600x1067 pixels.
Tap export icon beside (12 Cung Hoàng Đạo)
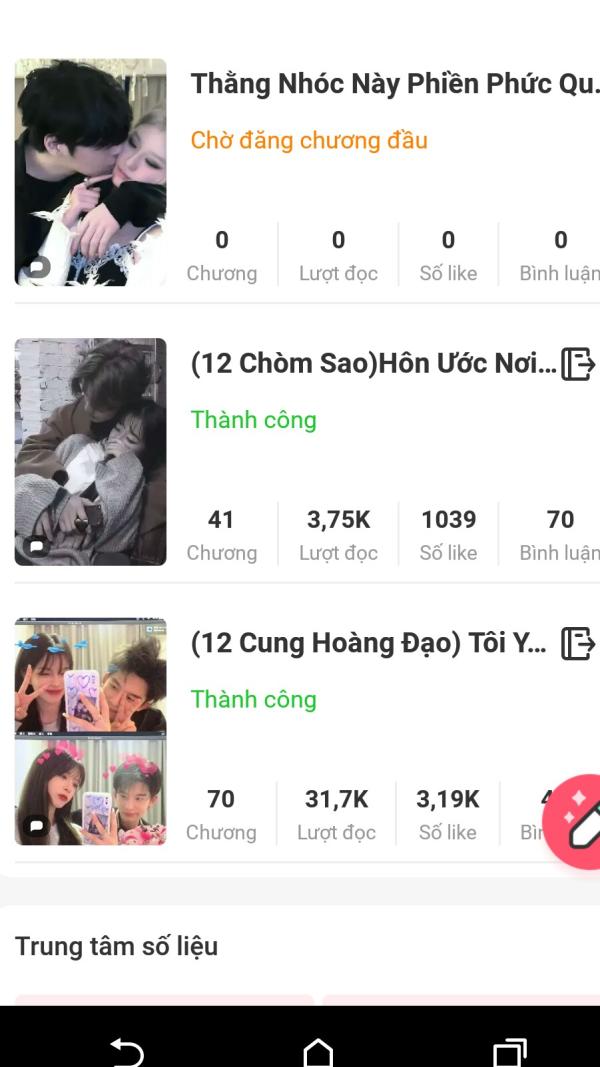coord(578,644)
